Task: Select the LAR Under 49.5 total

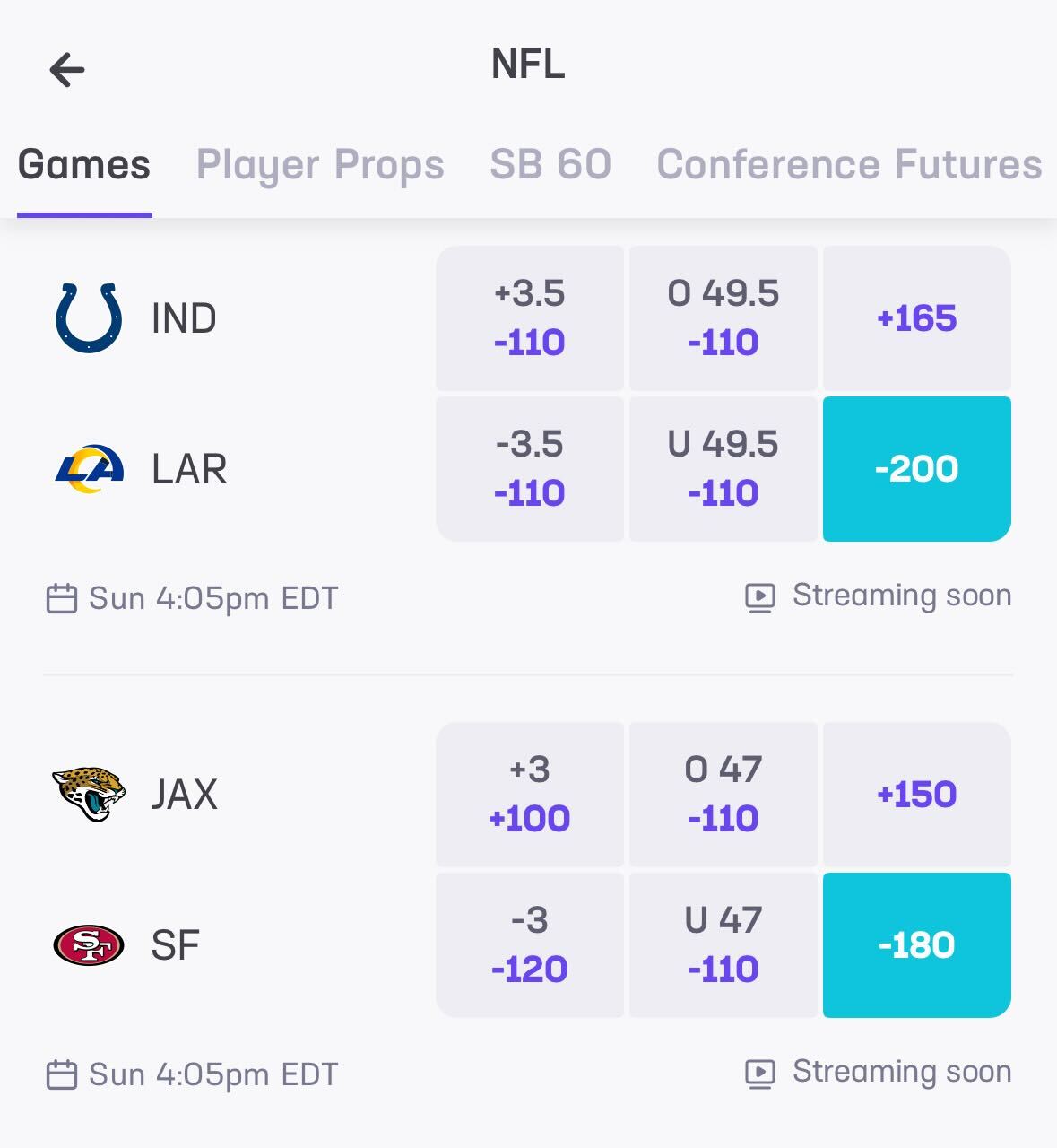Action: point(723,467)
